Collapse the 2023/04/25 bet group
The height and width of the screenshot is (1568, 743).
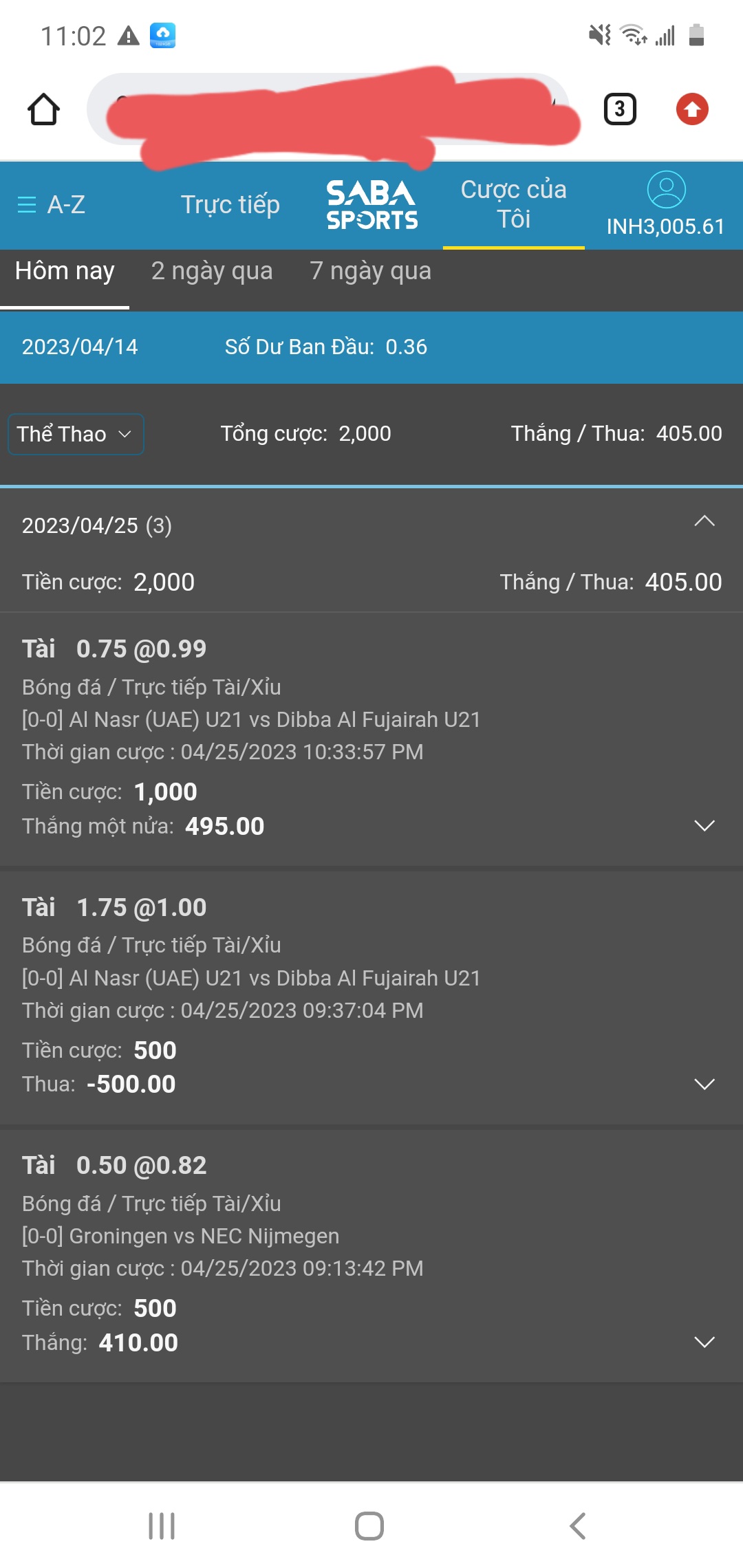click(704, 521)
